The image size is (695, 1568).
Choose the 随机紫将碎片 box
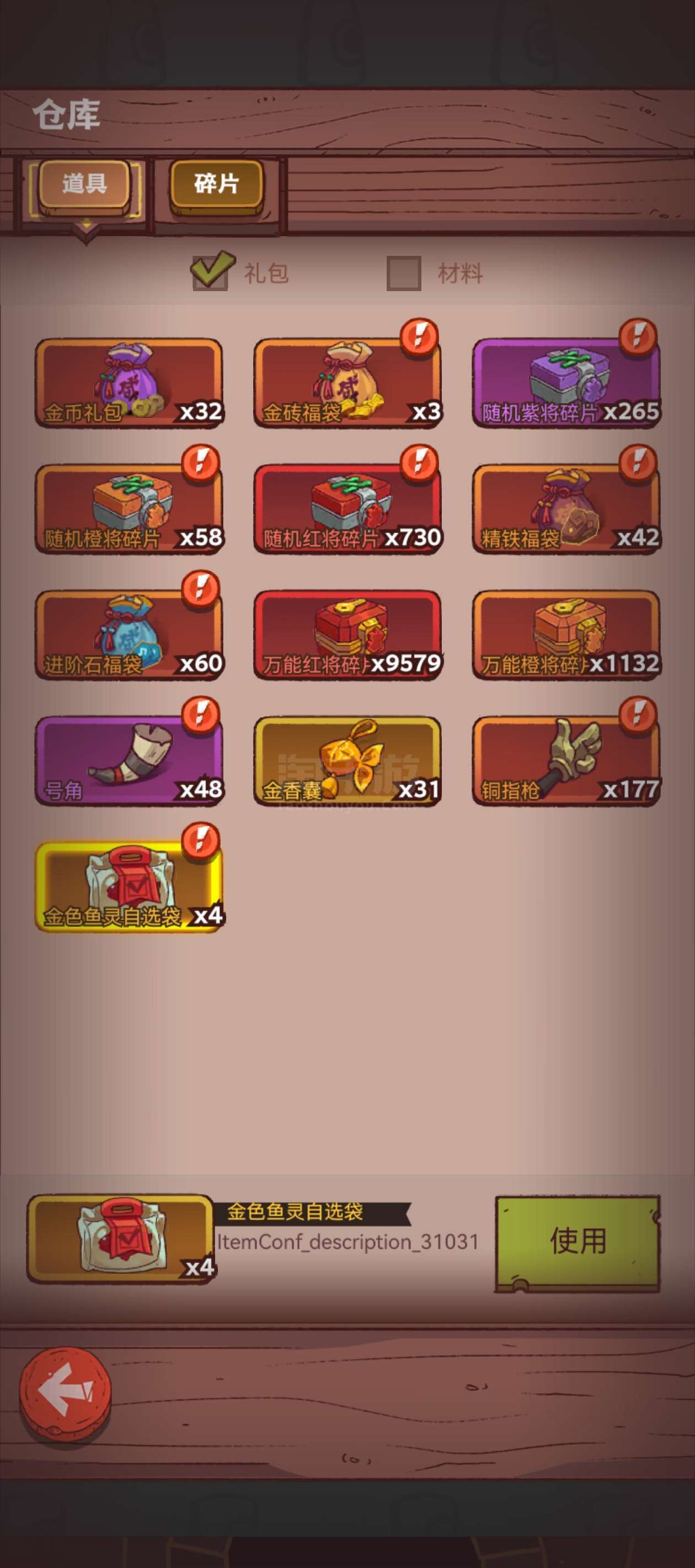click(566, 383)
